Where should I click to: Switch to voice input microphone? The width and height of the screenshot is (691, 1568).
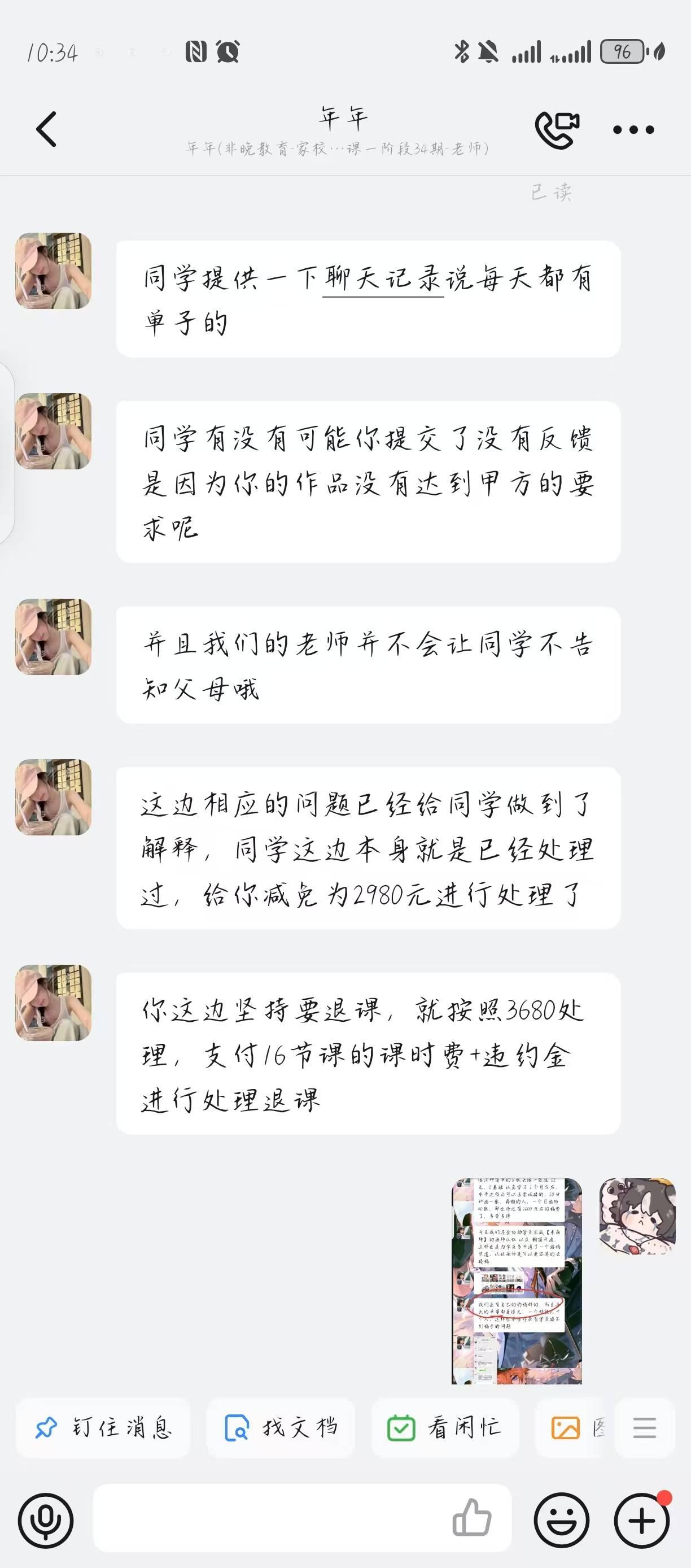click(x=46, y=1520)
